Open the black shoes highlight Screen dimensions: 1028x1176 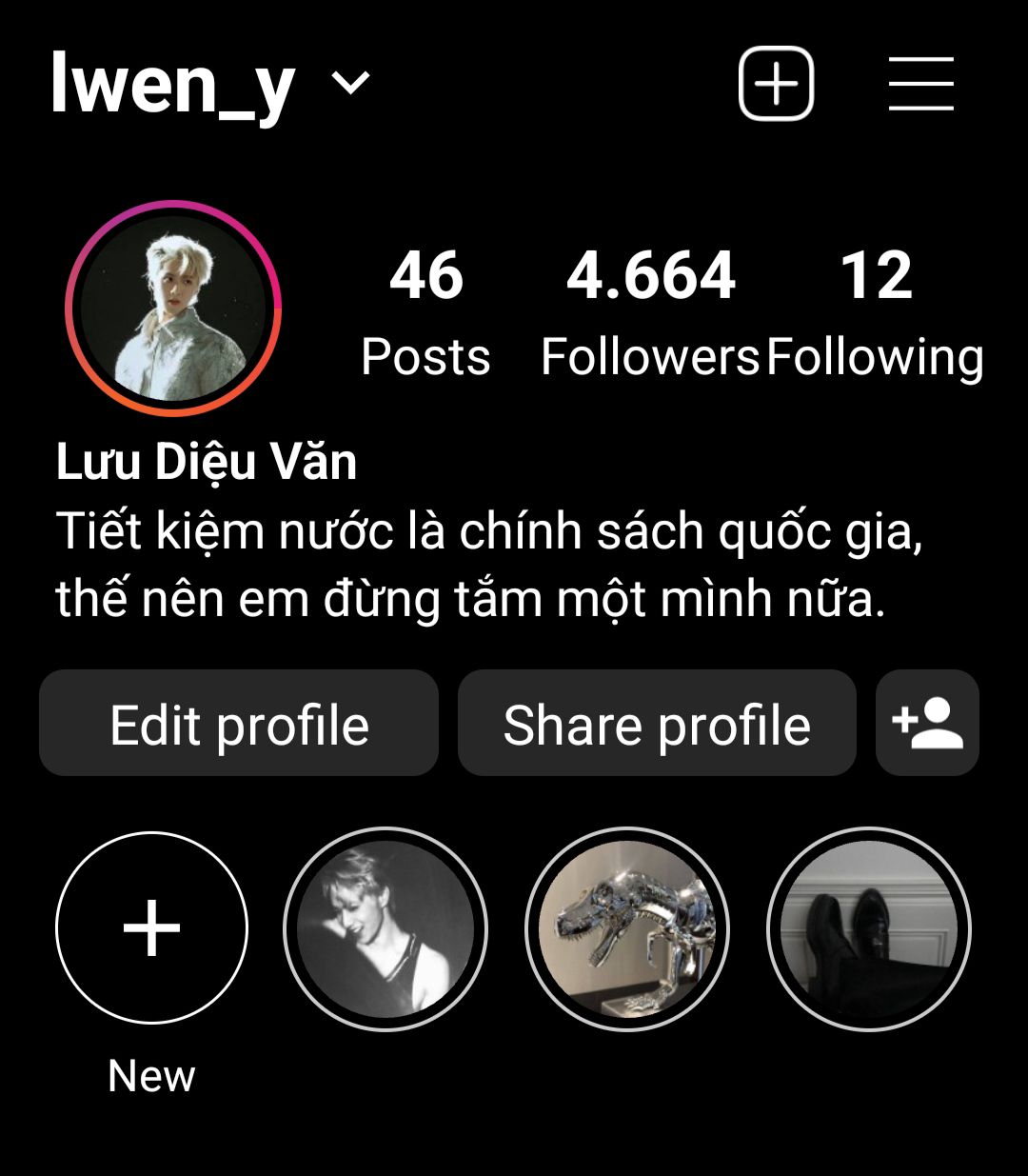tap(868, 928)
